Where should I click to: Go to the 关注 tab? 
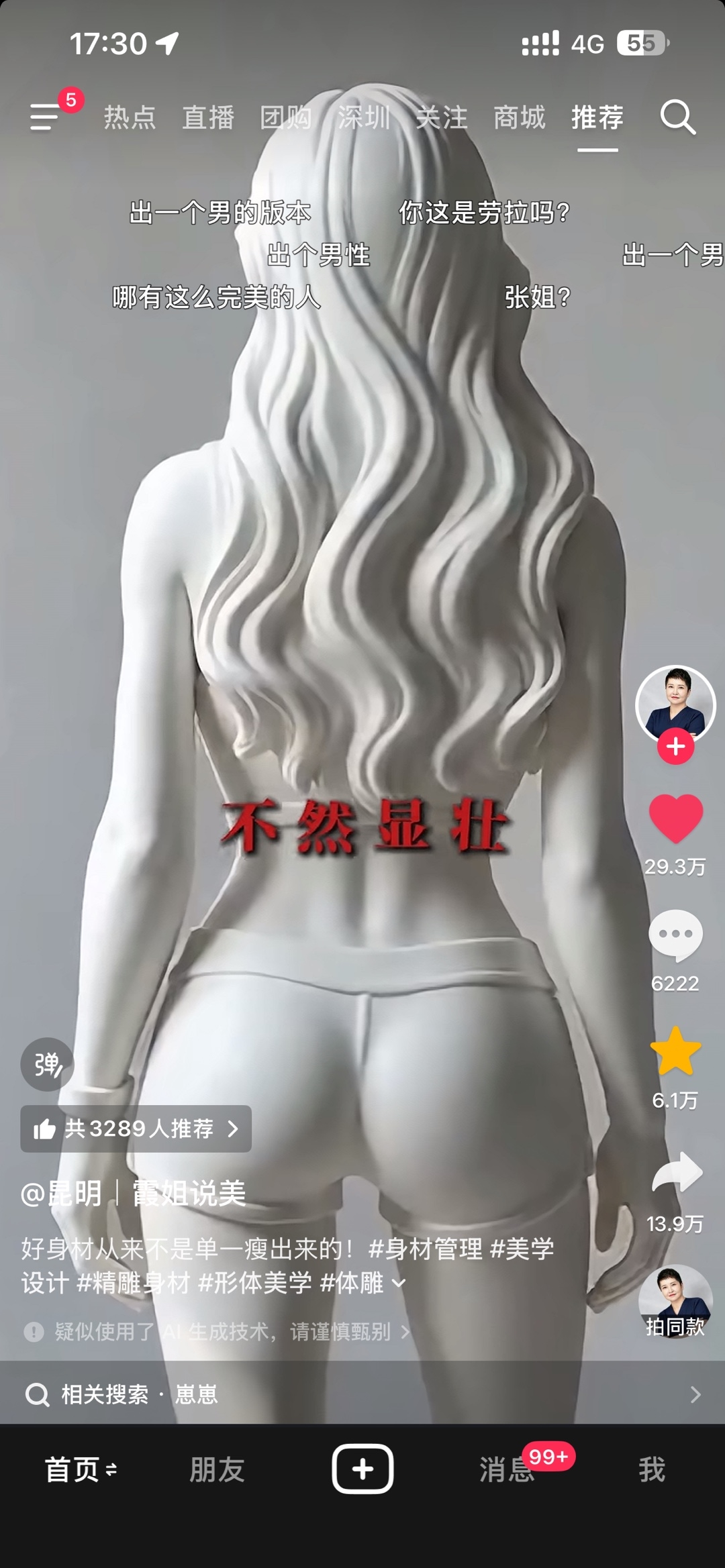click(442, 118)
